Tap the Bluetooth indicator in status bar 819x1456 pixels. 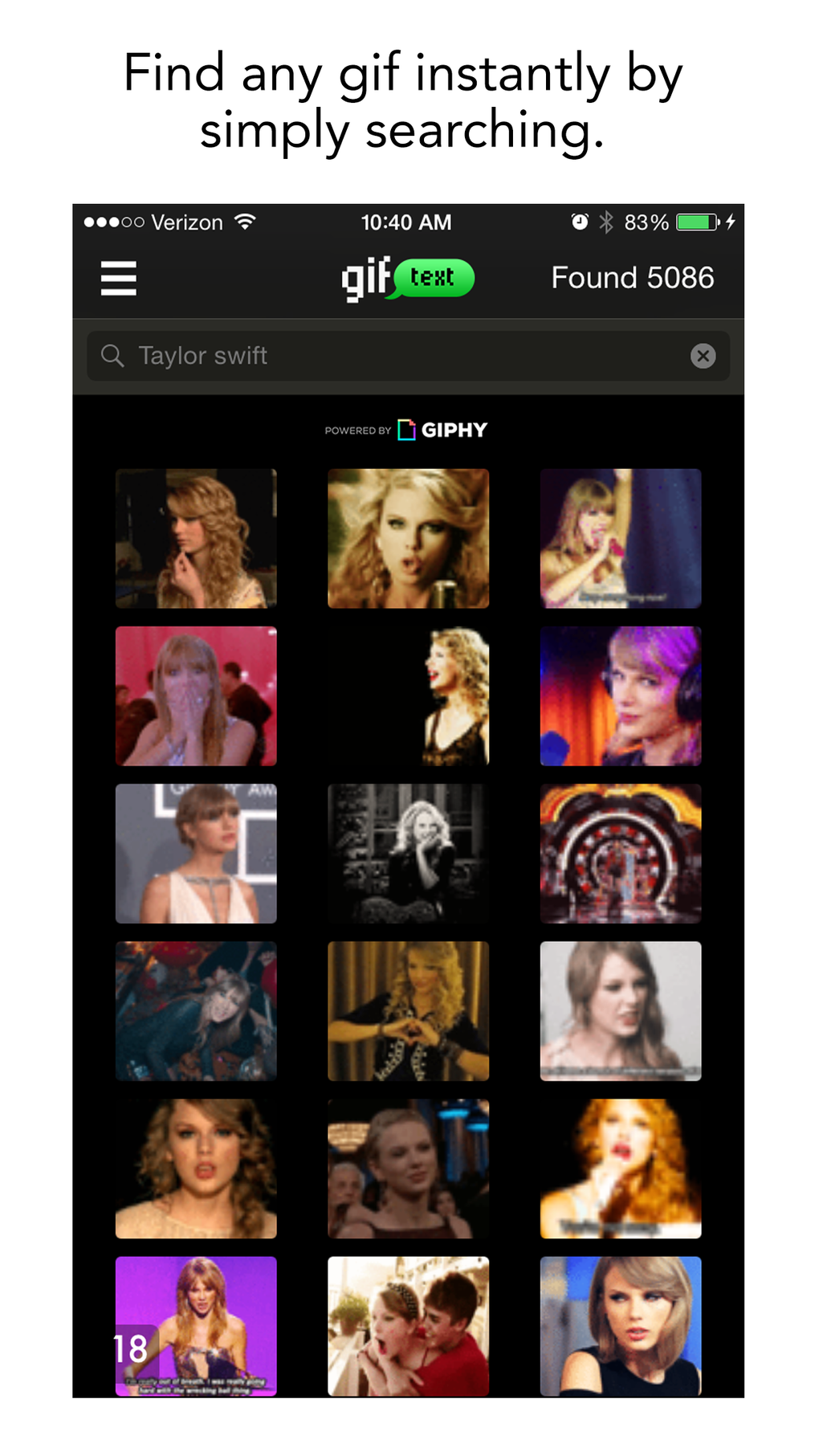606,220
